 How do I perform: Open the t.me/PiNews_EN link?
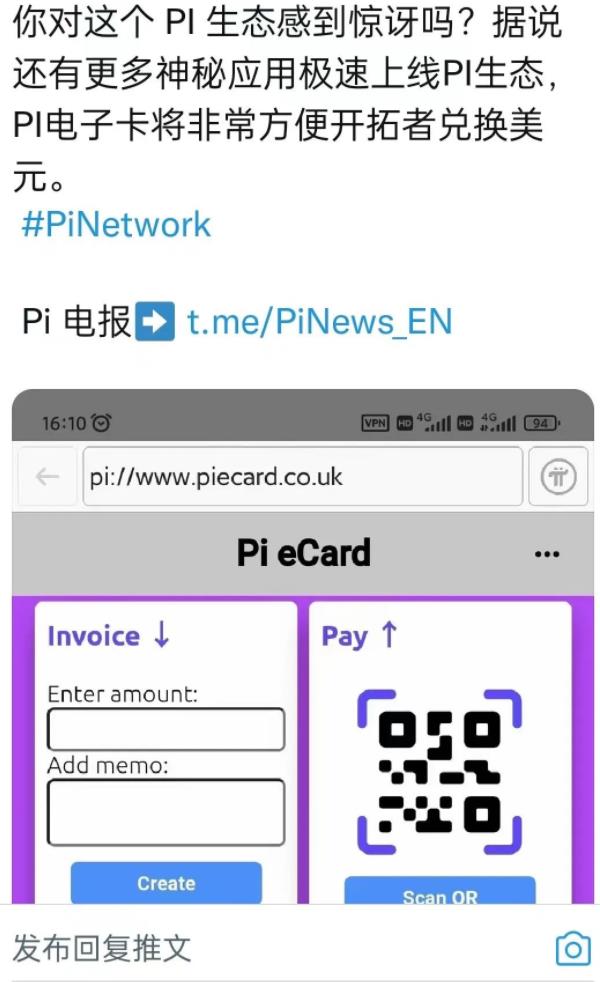319,322
